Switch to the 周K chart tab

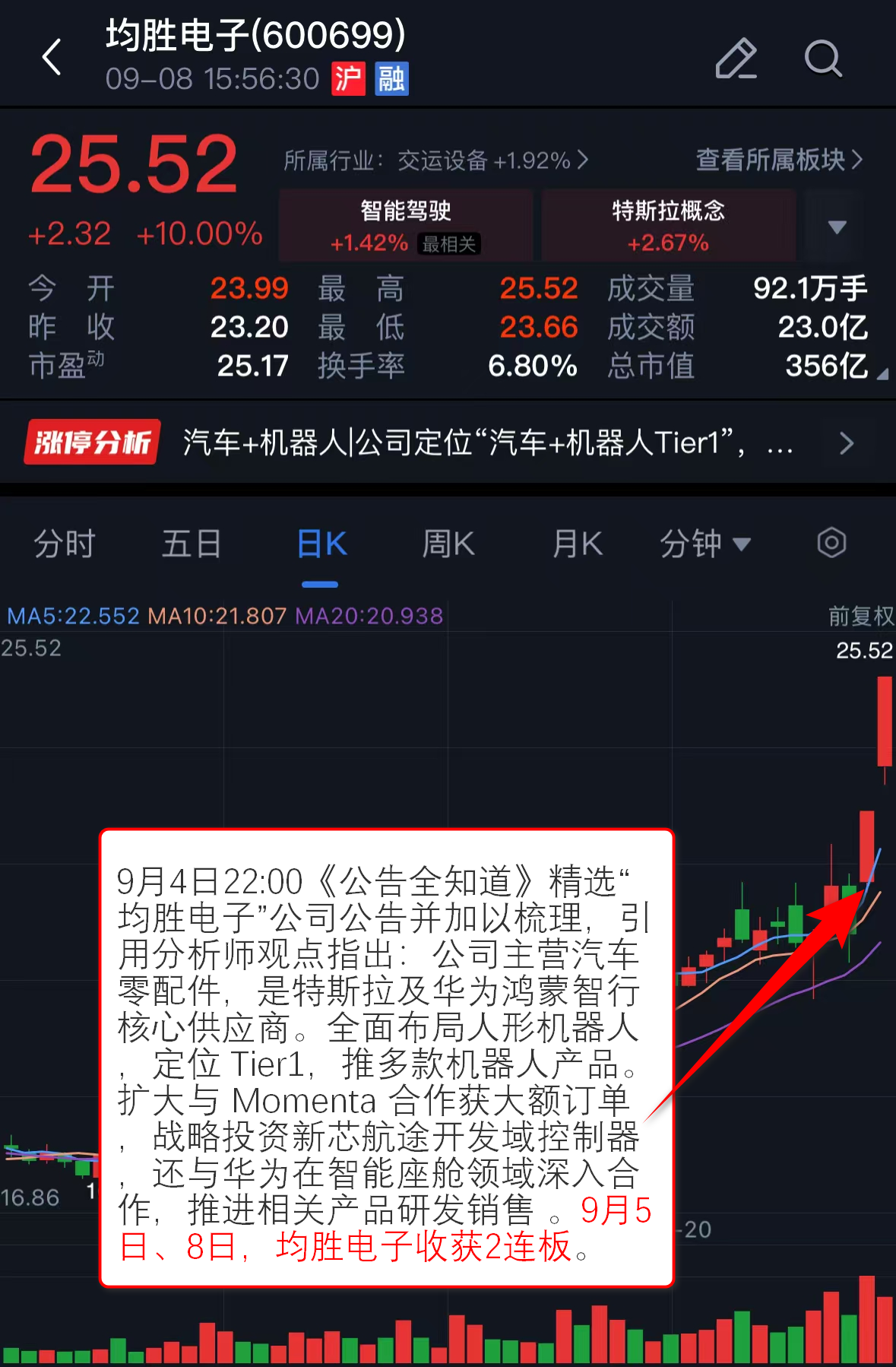coord(448,544)
